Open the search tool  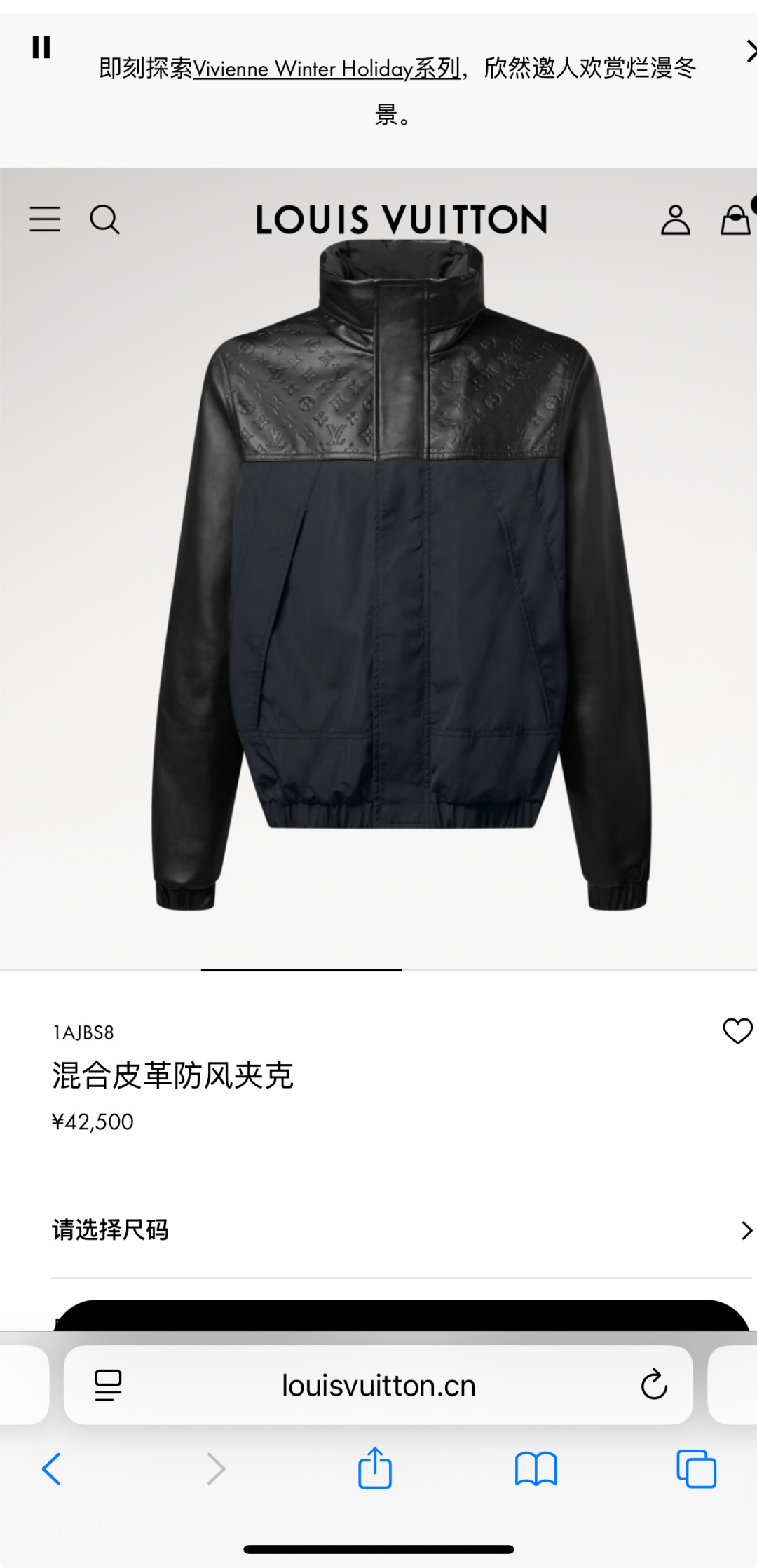pyautogui.click(x=106, y=219)
